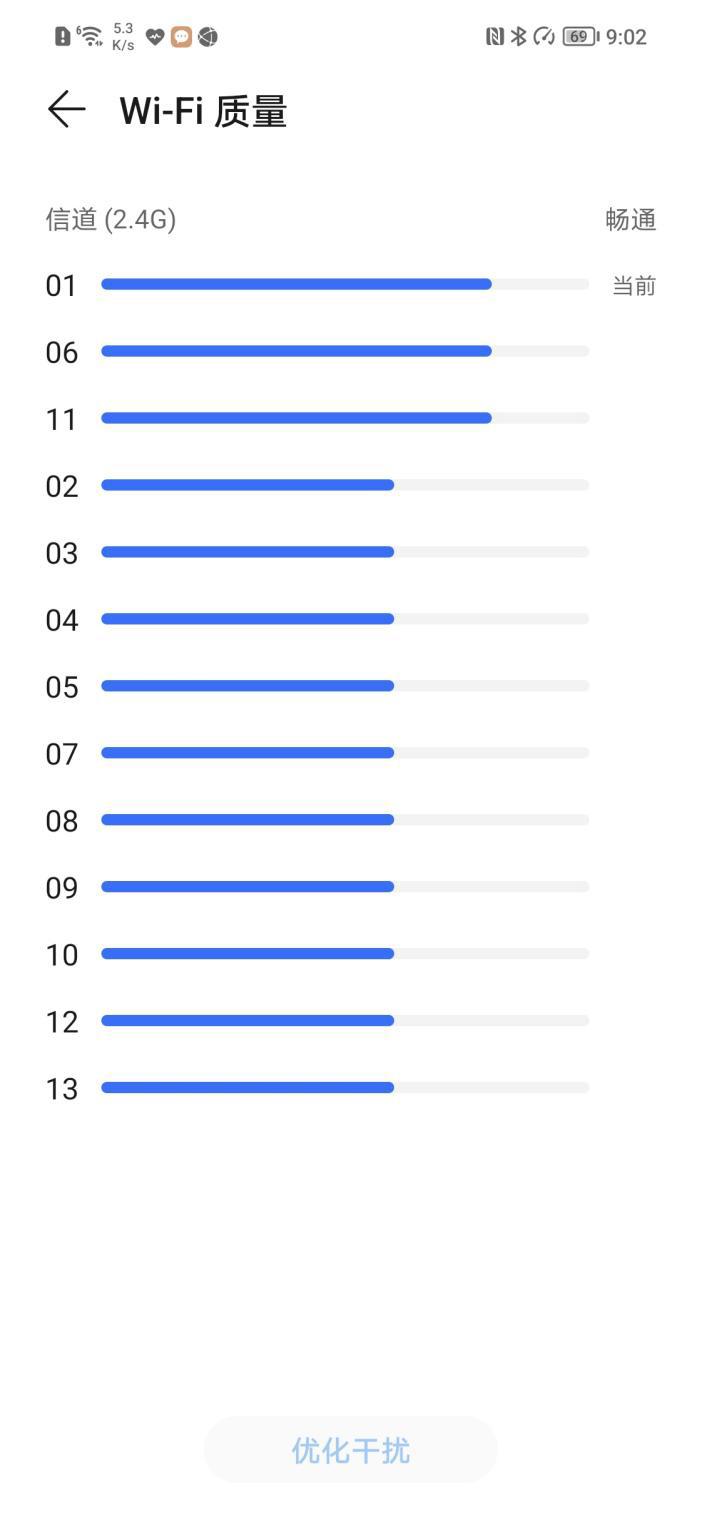Tap the 优化干扰 button
Viewport: 702px width, 1528px height.
pyautogui.click(x=350, y=1450)
